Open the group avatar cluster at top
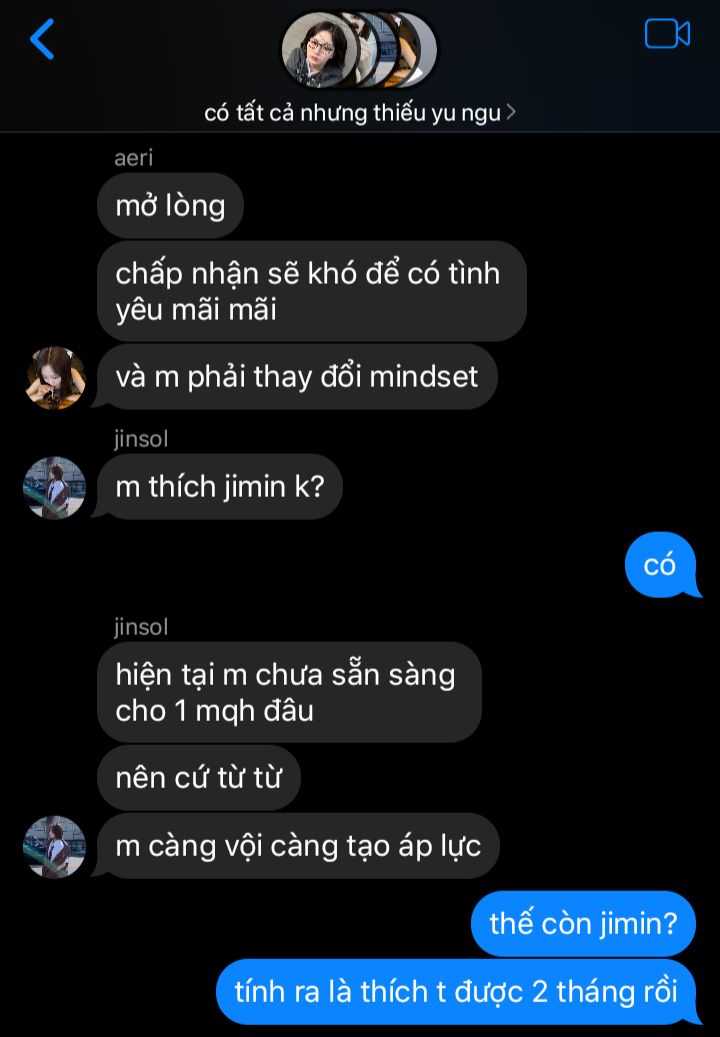720x1037 pixels. [360, 50]
